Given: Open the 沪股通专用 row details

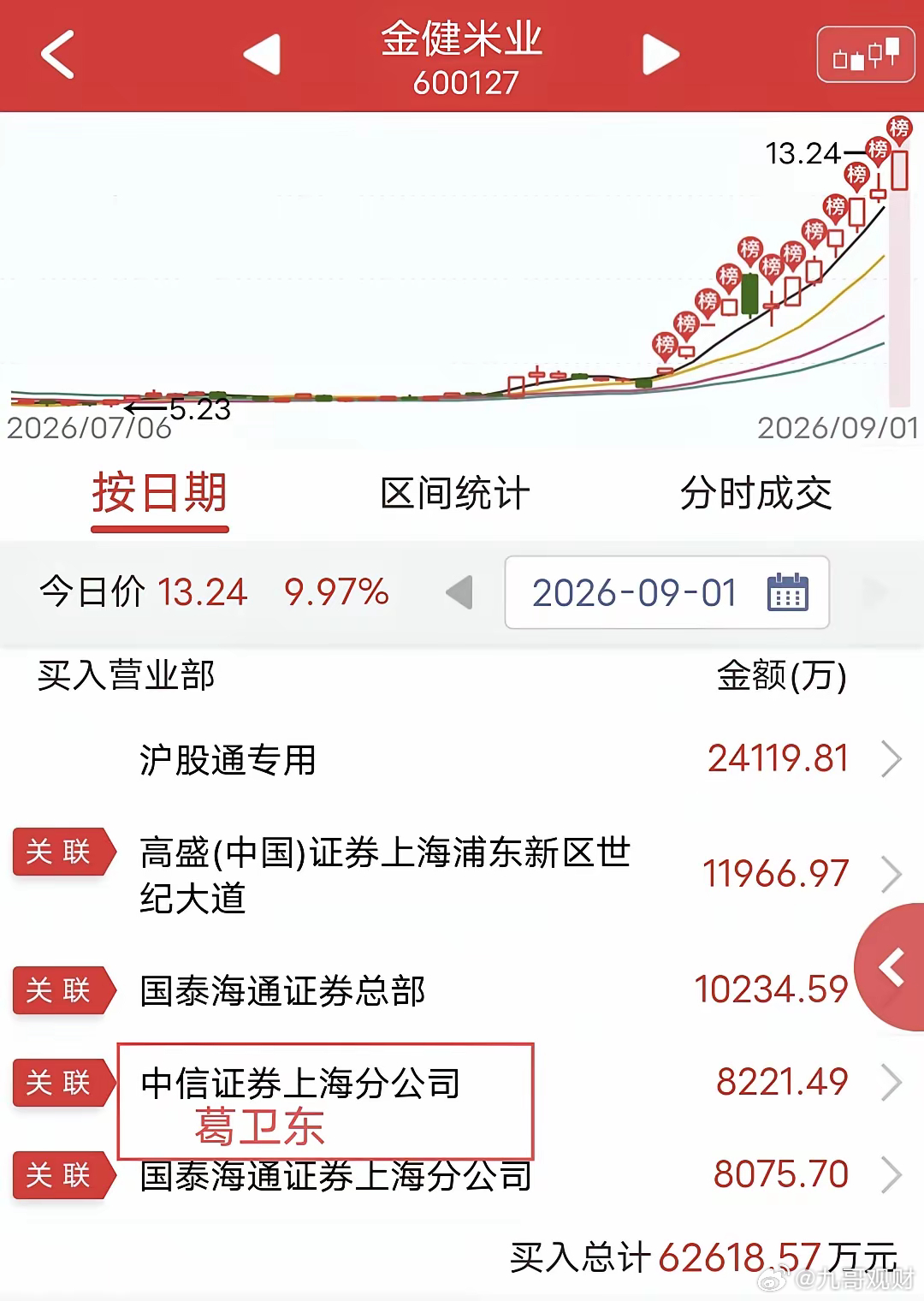Looking at the screenshot, I should 462,759.
